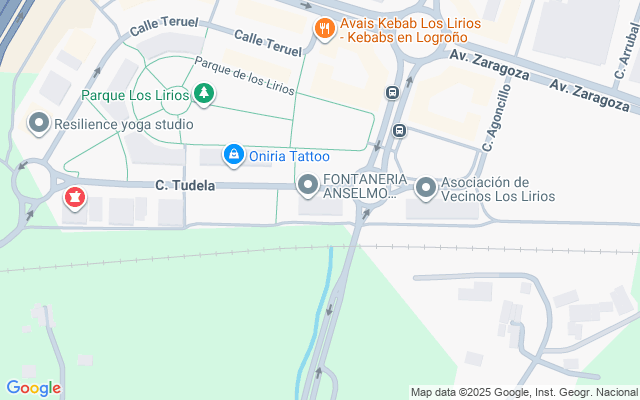
Task: Tap the red marker beside C. Tudela
Action: click(x=74, y=197)
